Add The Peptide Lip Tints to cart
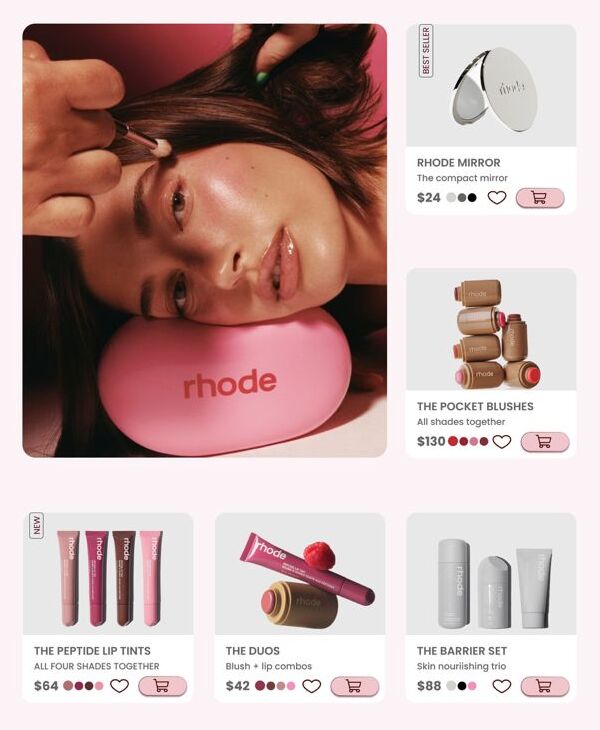The height and width of the screenshot is (730, 600). pos(162,686)
